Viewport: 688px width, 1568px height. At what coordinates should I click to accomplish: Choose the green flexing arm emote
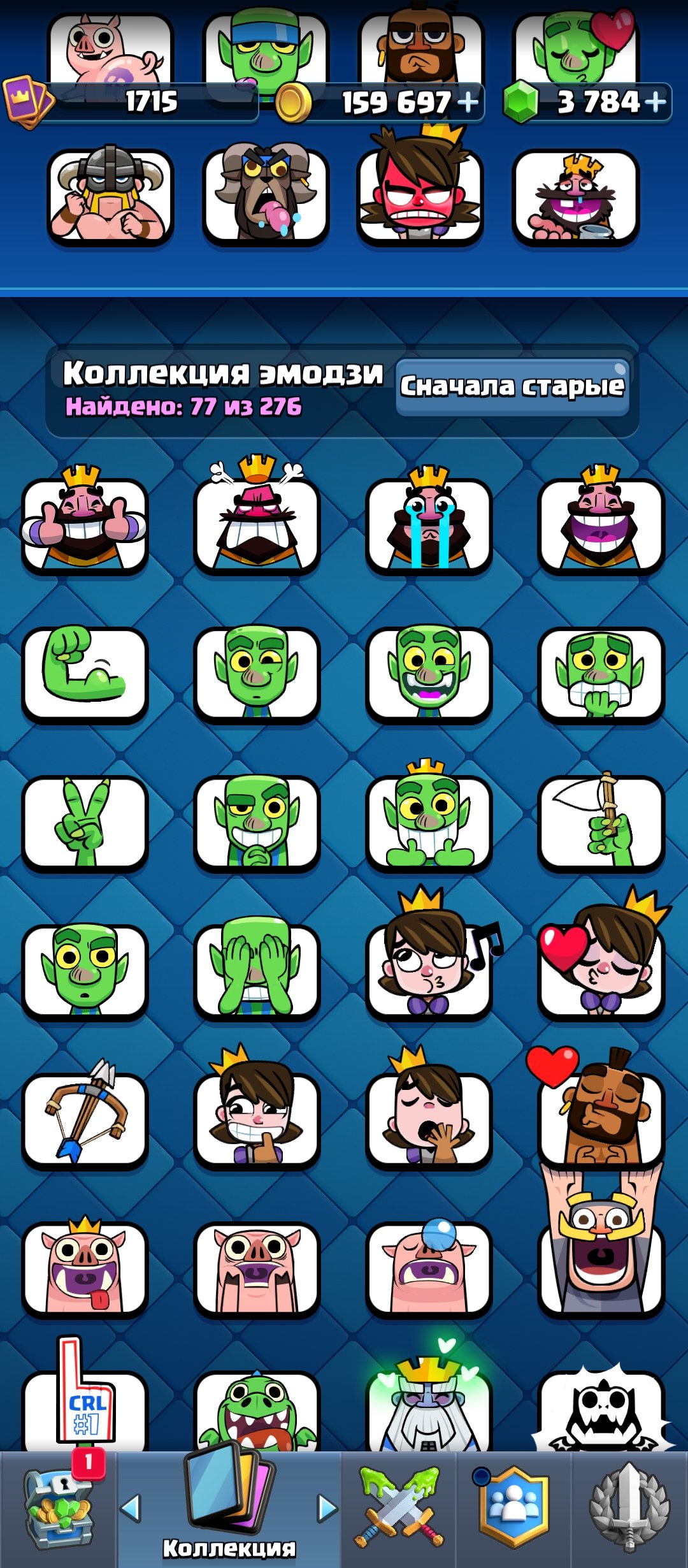tap(85, 673)
